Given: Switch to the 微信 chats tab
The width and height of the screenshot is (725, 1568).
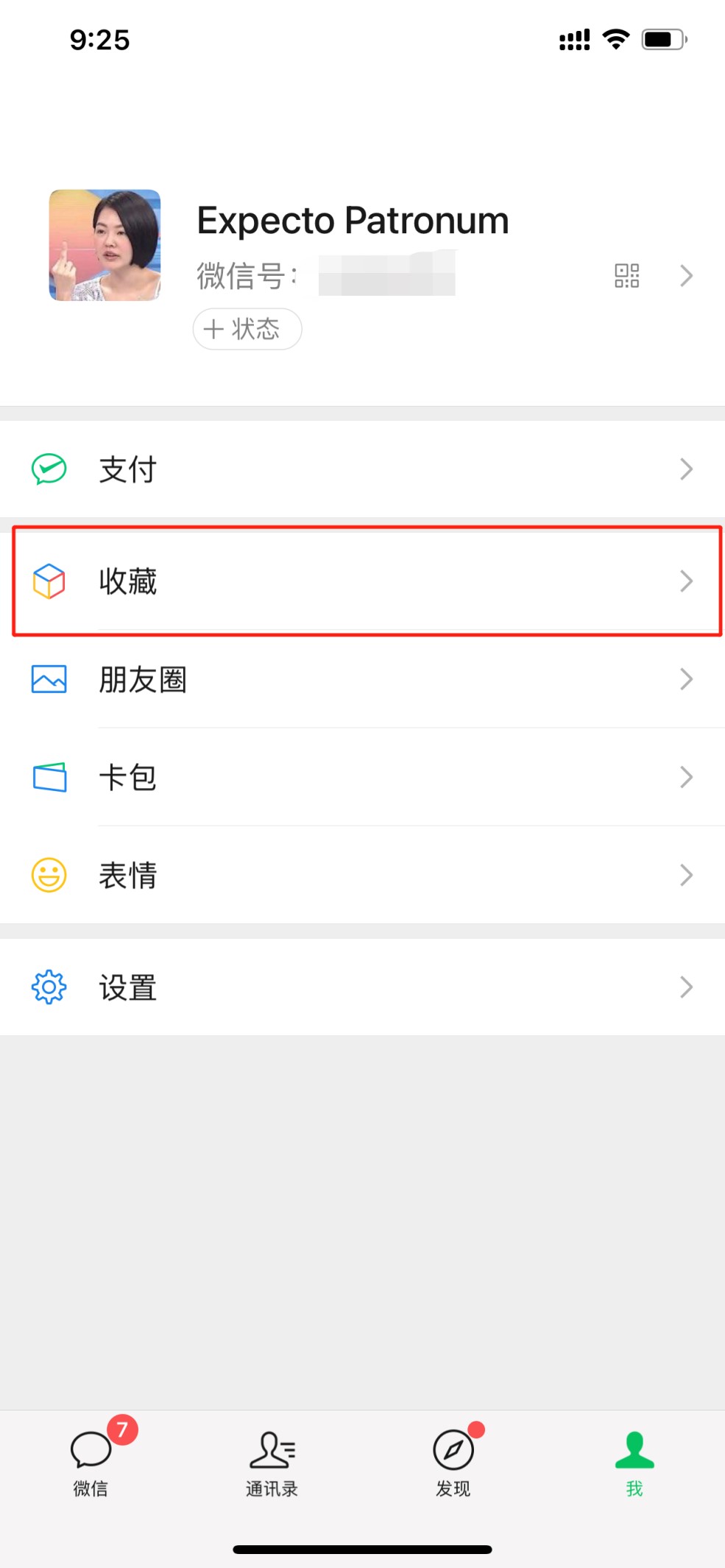Looking at the screenshot, I should [91, 1461].
